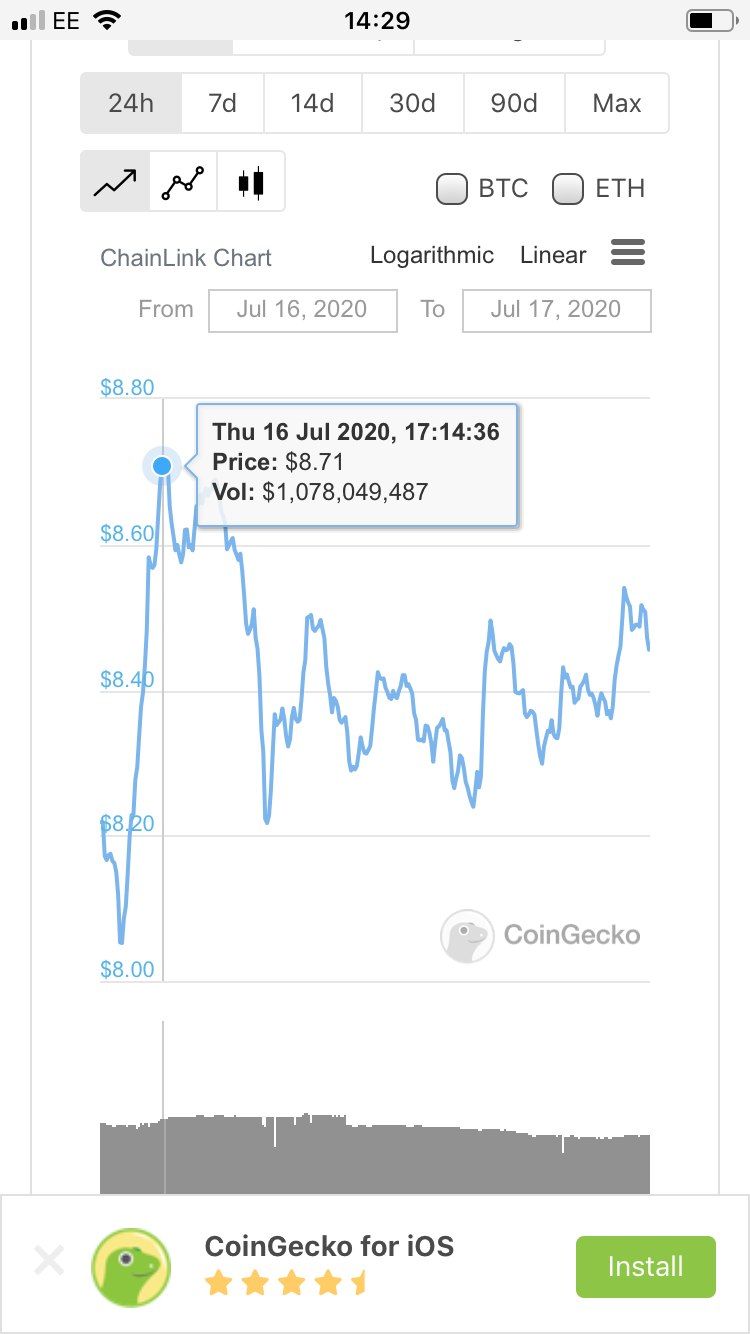
Task: Switch to the 7d range
Action: 223,103
